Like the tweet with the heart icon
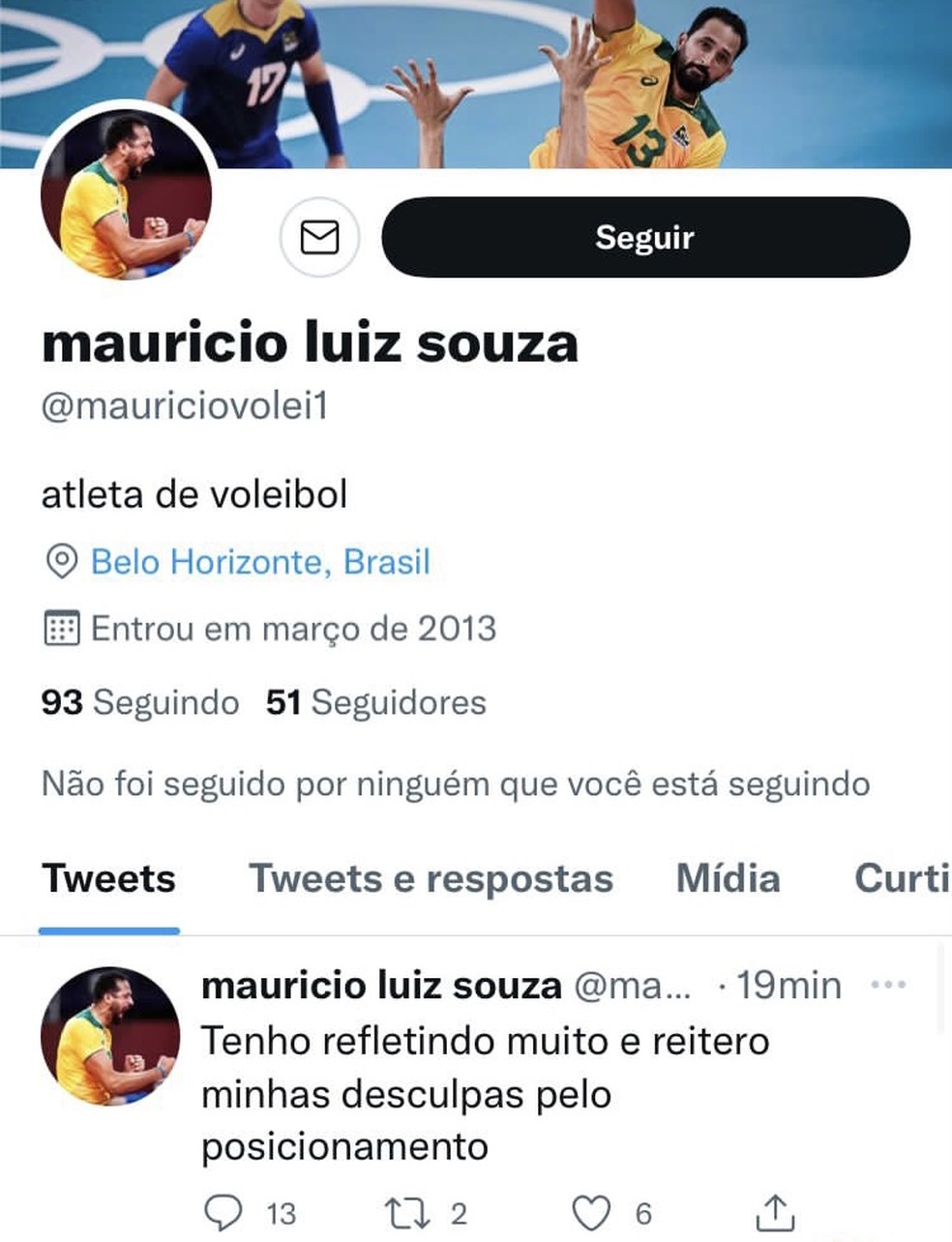This screenshot has height=1242, width=952. pos(591,1212)
